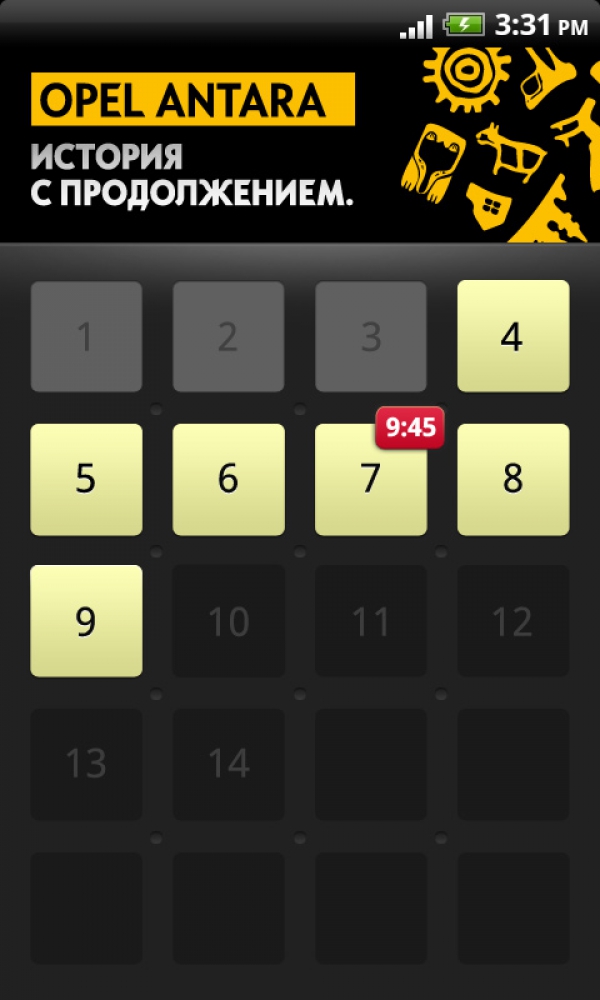Image resolution: width=600 pixels, height=1000 pixels.
Task: Tap completed tile number 1
Action: (x=86, y=336)
